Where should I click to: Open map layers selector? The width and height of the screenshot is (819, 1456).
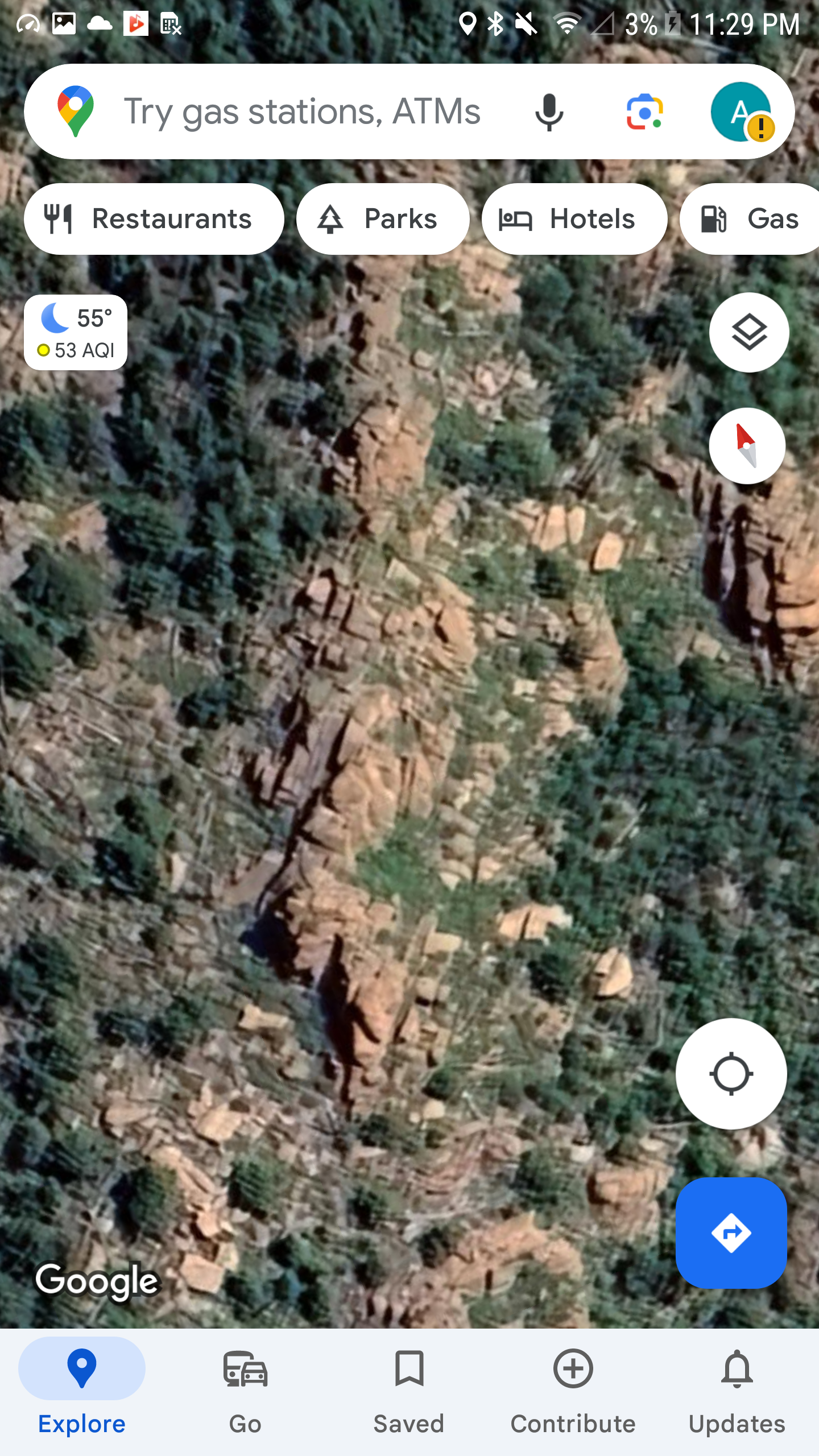(x=749, y=333)
